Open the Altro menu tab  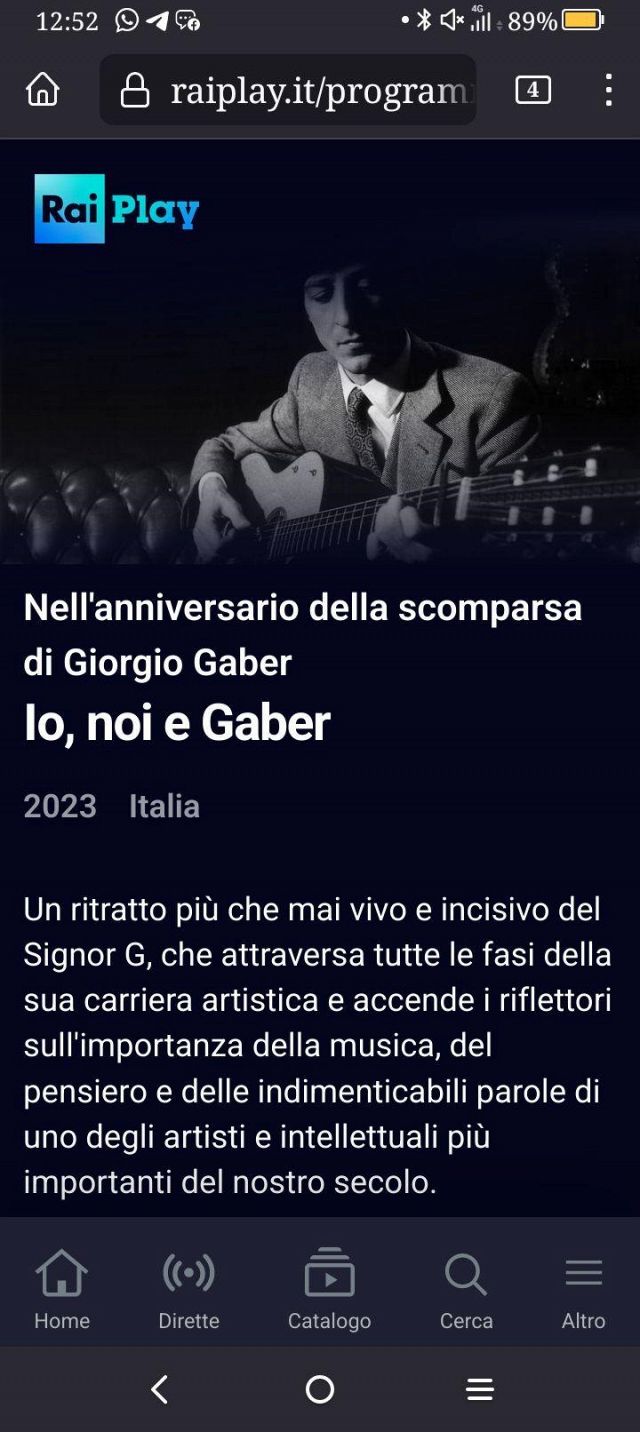(583, 1290)
